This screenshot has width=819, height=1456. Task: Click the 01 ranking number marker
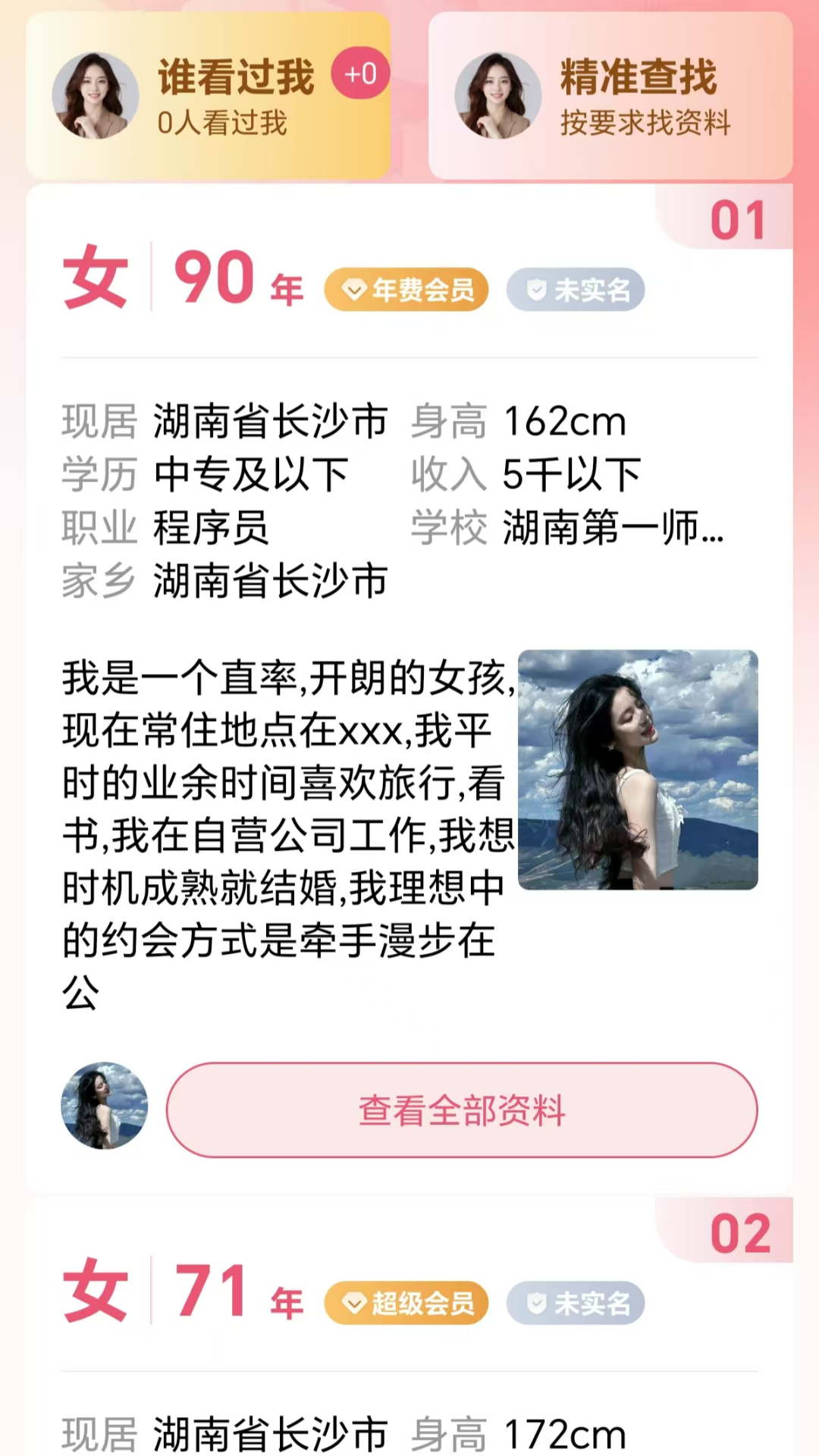(738, 221)
